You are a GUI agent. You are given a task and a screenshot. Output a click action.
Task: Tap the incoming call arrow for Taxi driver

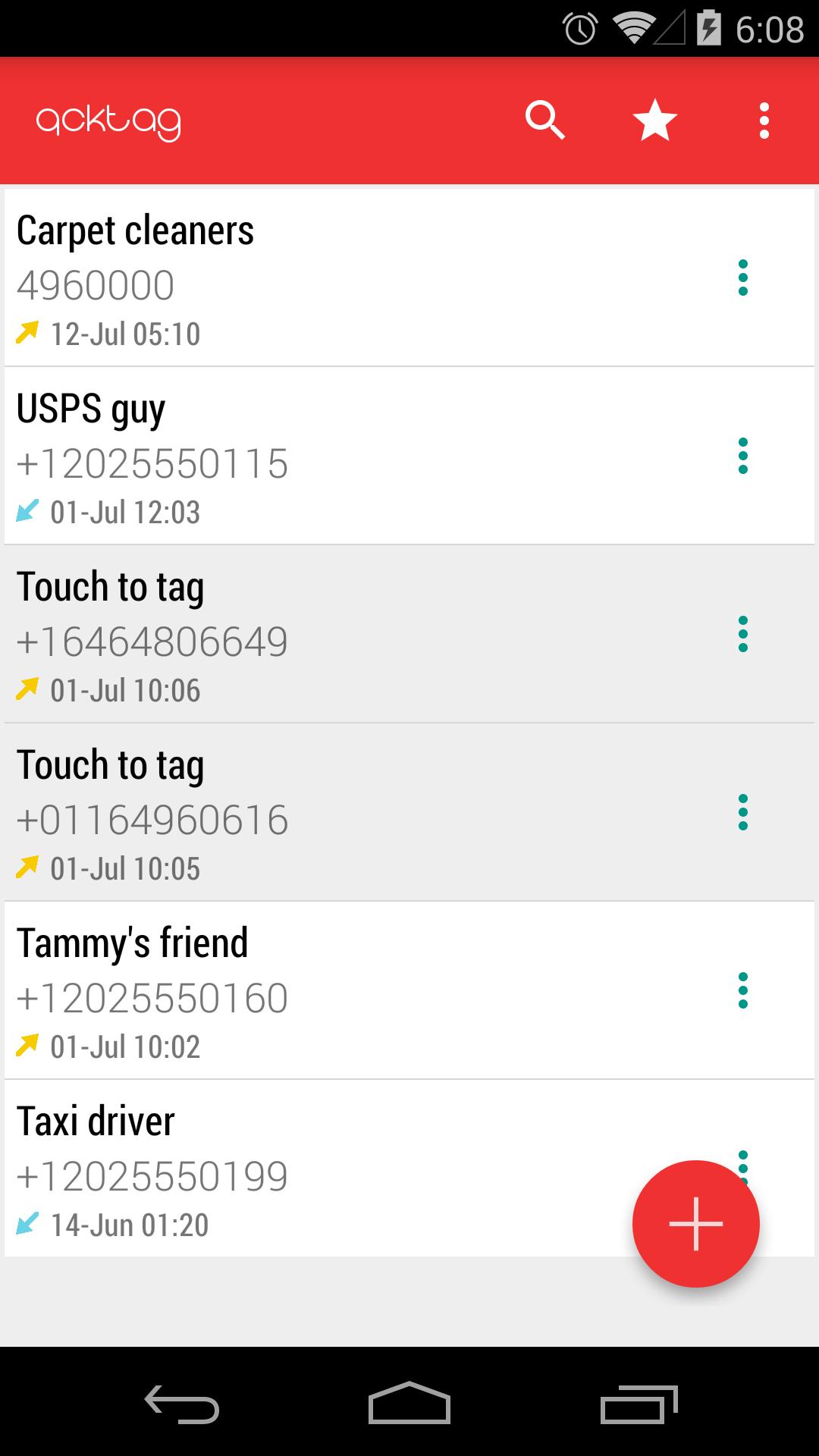[x=29, y=1223]
